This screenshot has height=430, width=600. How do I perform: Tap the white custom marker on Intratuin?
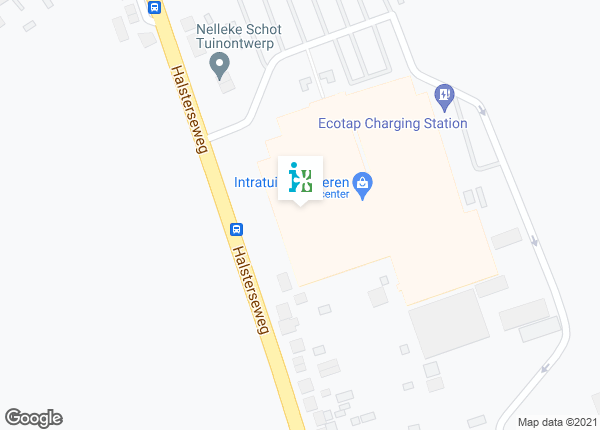(x=299, y=178)
